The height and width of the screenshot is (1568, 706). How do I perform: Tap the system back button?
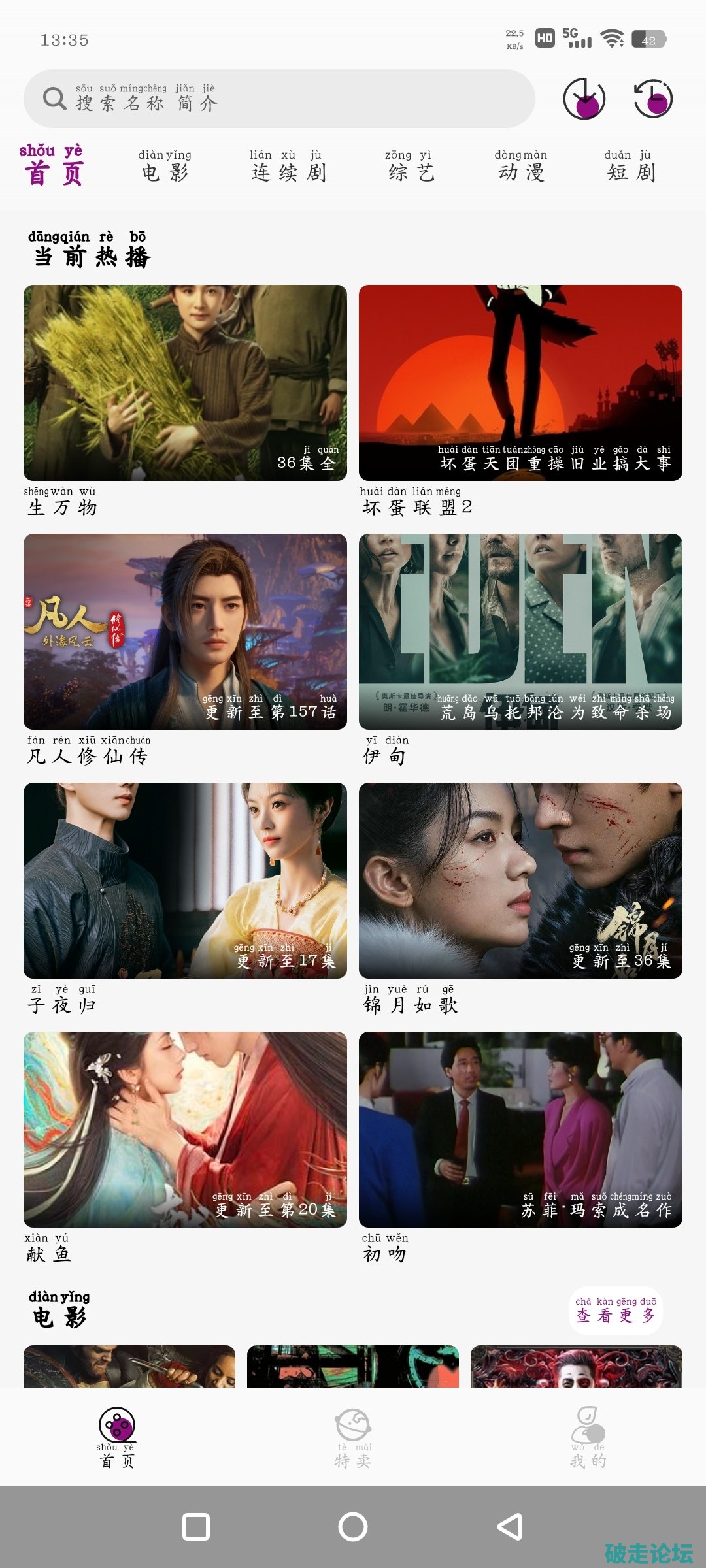(x=510, y=1527)
